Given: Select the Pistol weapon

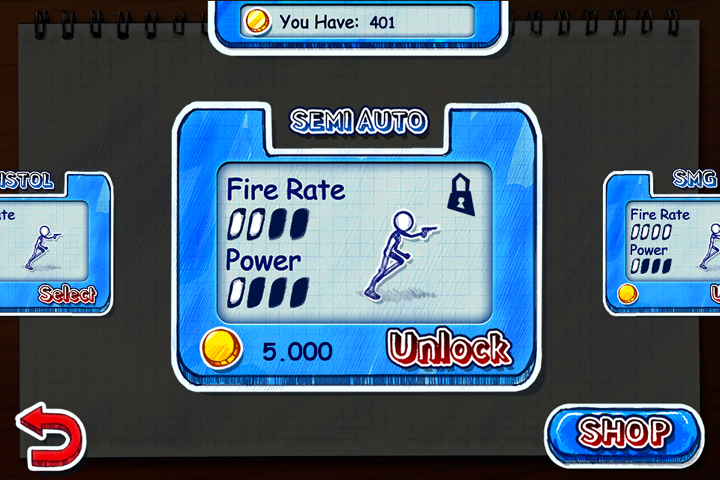Looking at the screenshot, I should point(66,293).
